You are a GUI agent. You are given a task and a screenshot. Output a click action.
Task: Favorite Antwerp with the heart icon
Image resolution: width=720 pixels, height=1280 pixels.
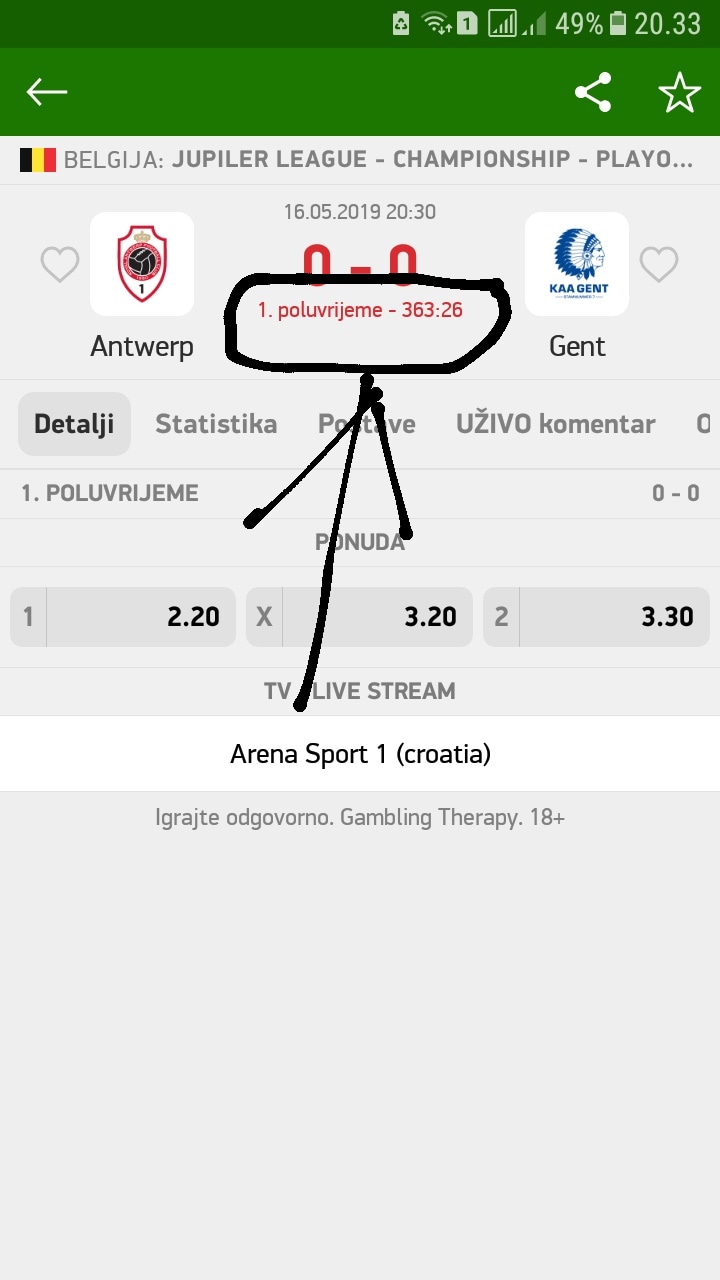(59, 265)
